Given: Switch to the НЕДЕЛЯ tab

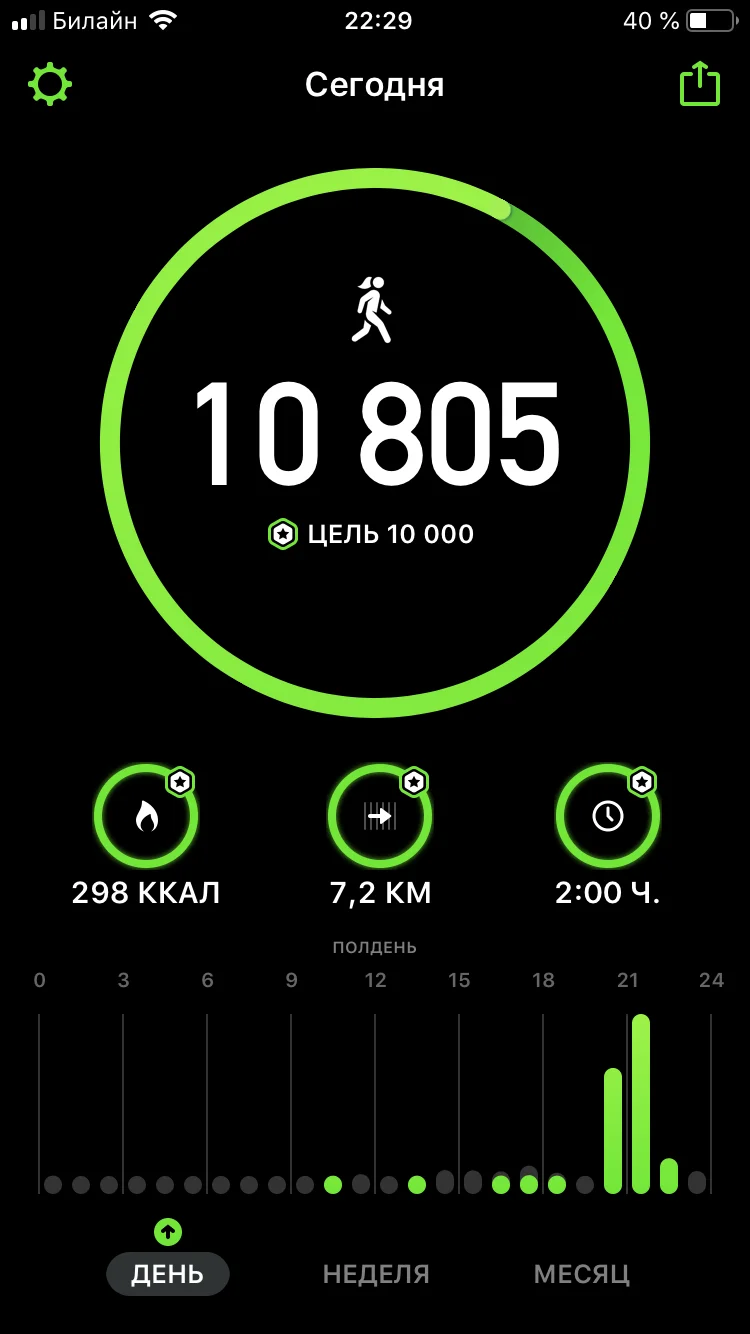Looking at the screenshot, I should click(376, 1274).
